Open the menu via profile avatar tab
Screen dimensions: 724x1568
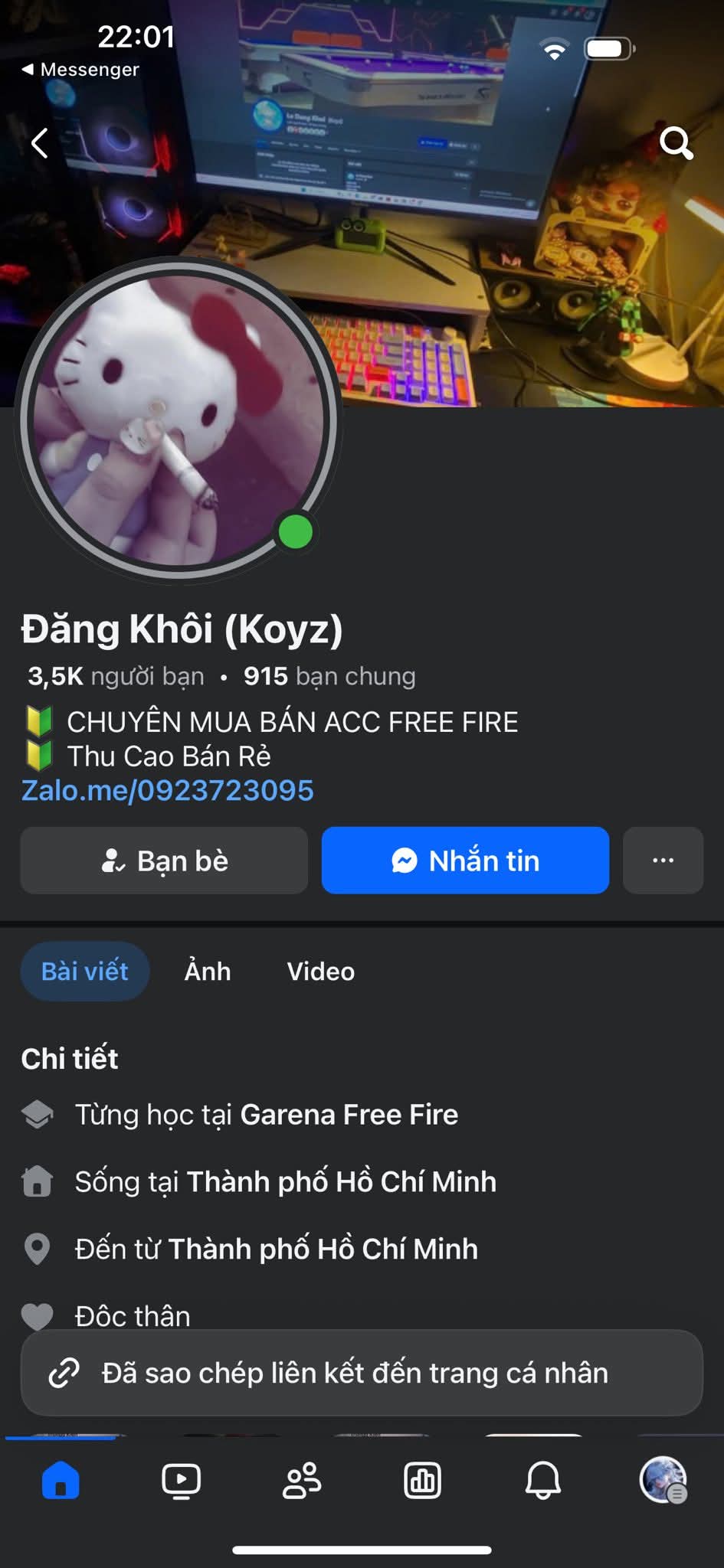tap(663, 1481)
